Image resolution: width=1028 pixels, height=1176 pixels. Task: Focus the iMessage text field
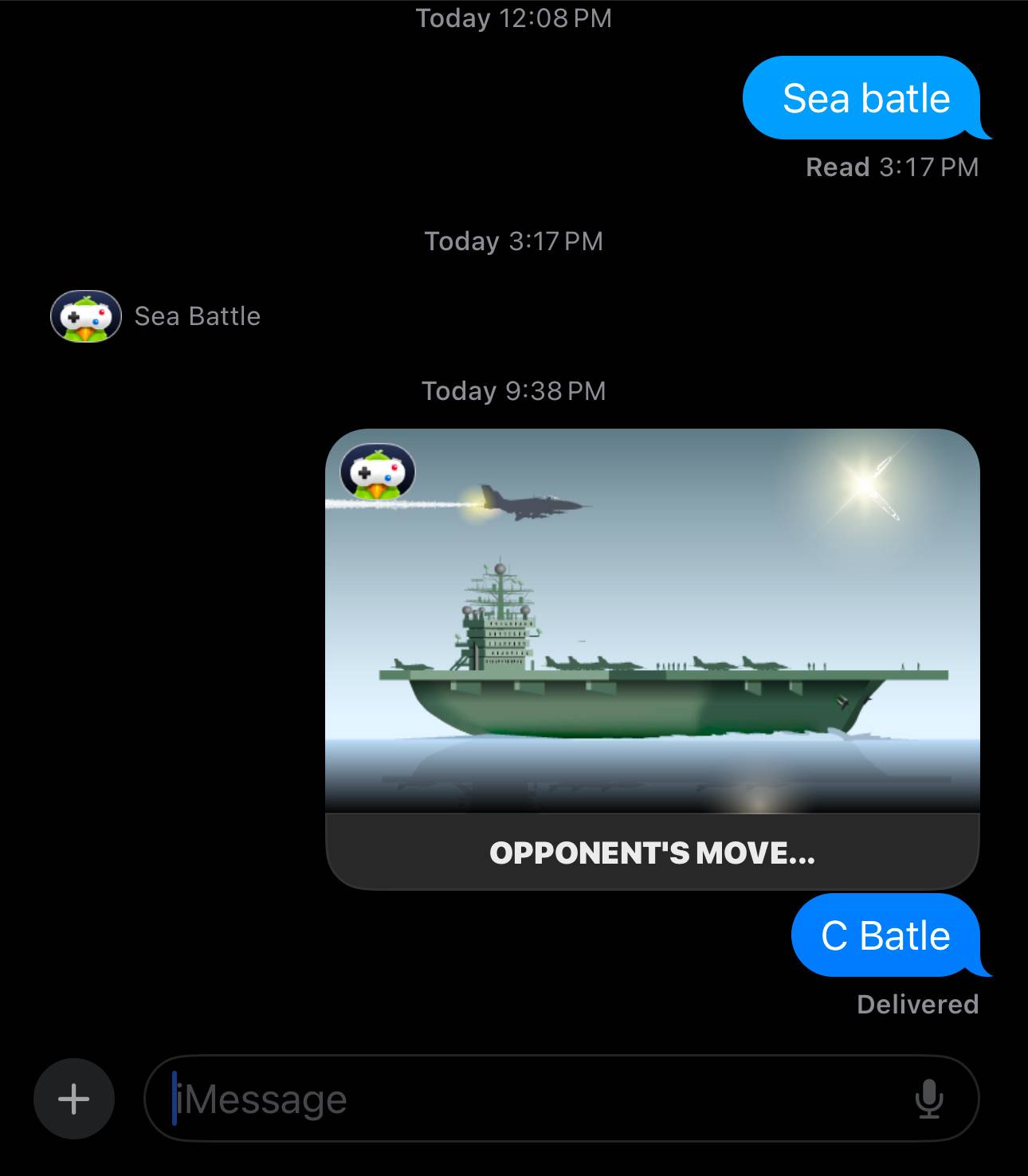tap(526, 1099)
